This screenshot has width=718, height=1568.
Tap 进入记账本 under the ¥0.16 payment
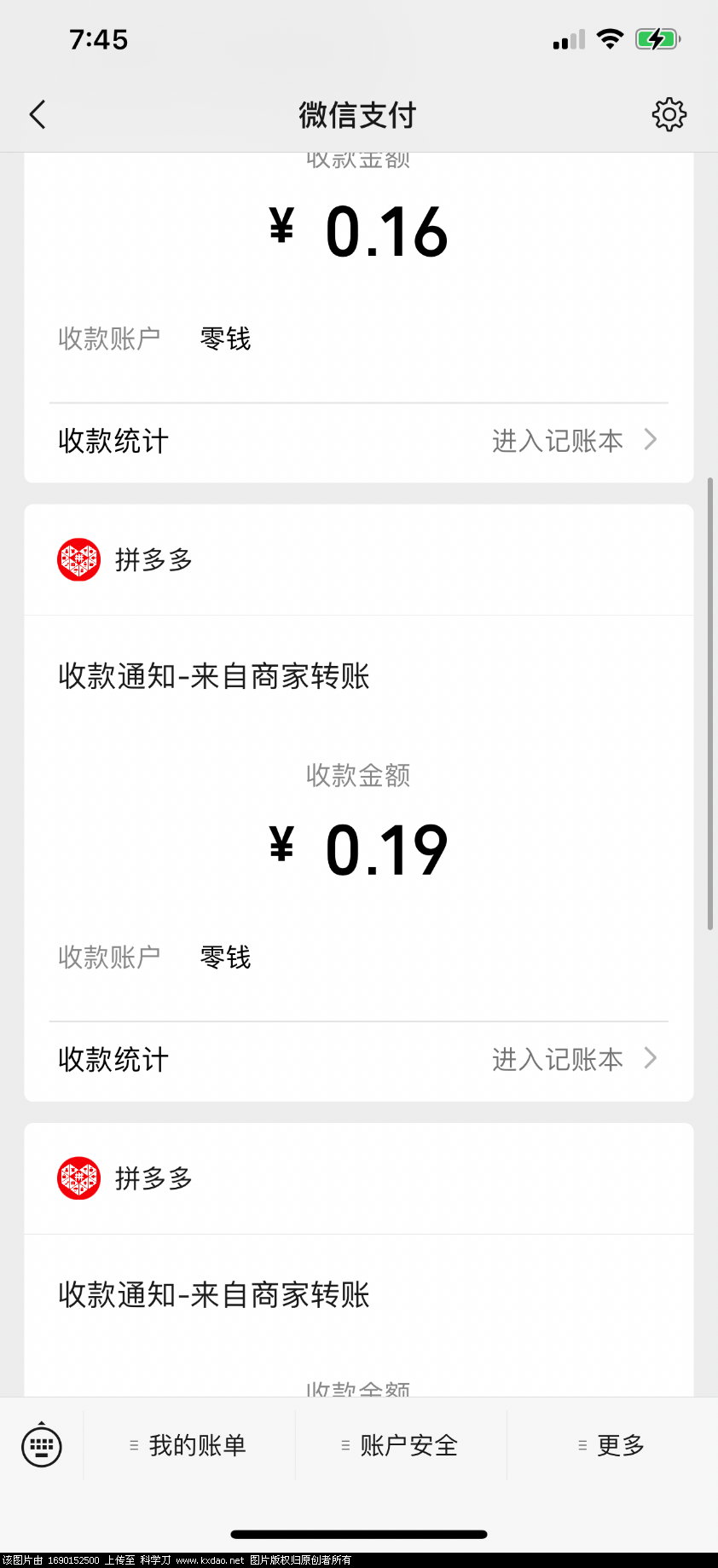573,441
